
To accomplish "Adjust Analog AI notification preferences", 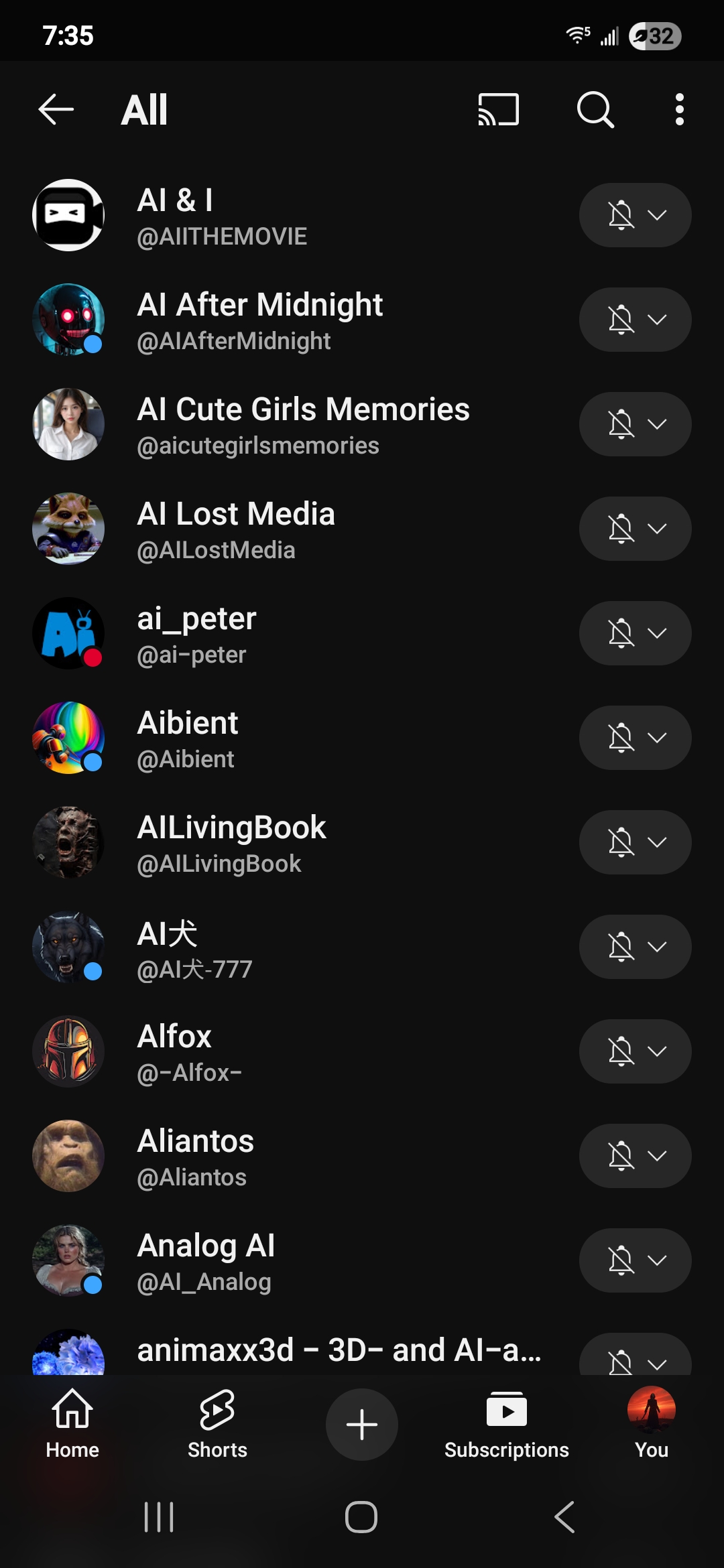I will (635, 1260).
